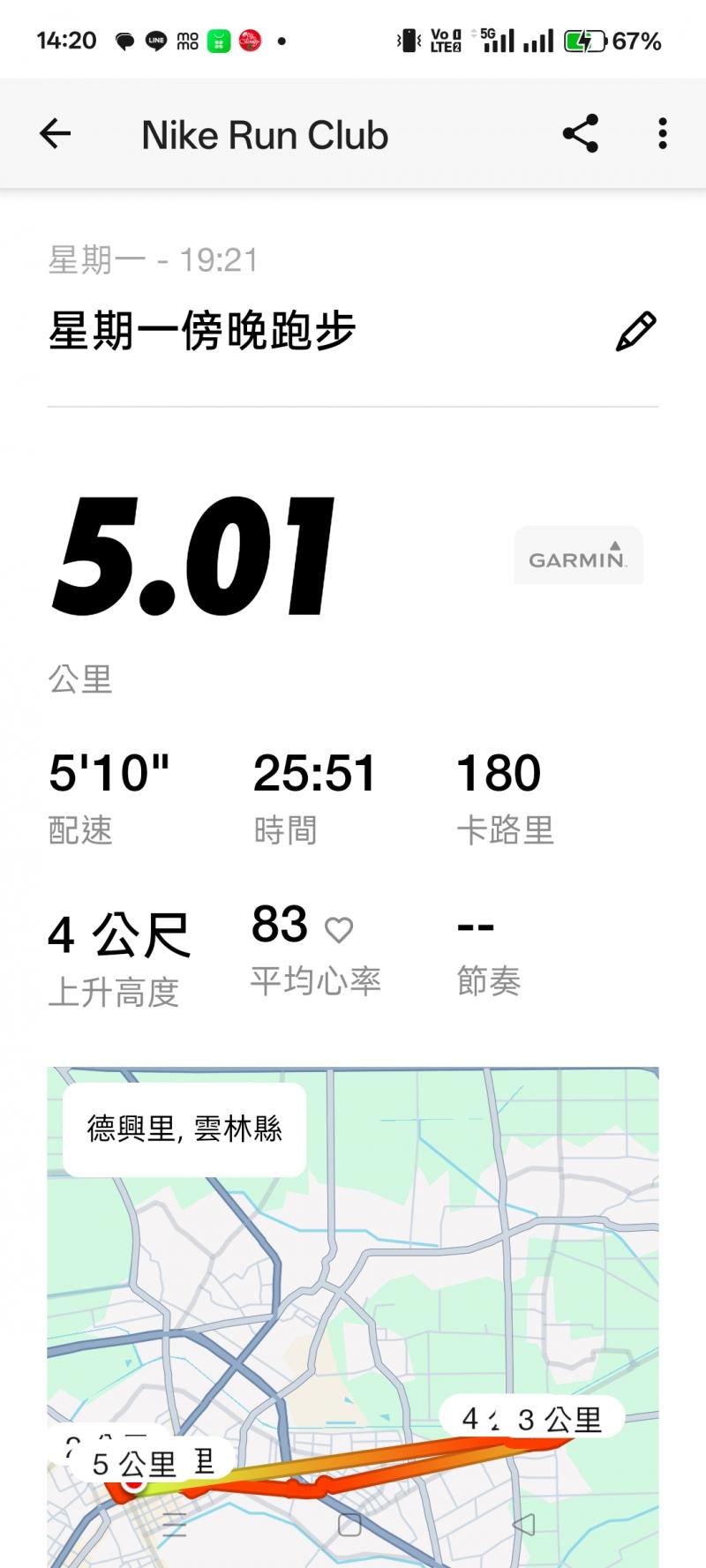The width and height of the screenshot is (706, 1568).
Task: Share this run
Action: click(581, 134)
